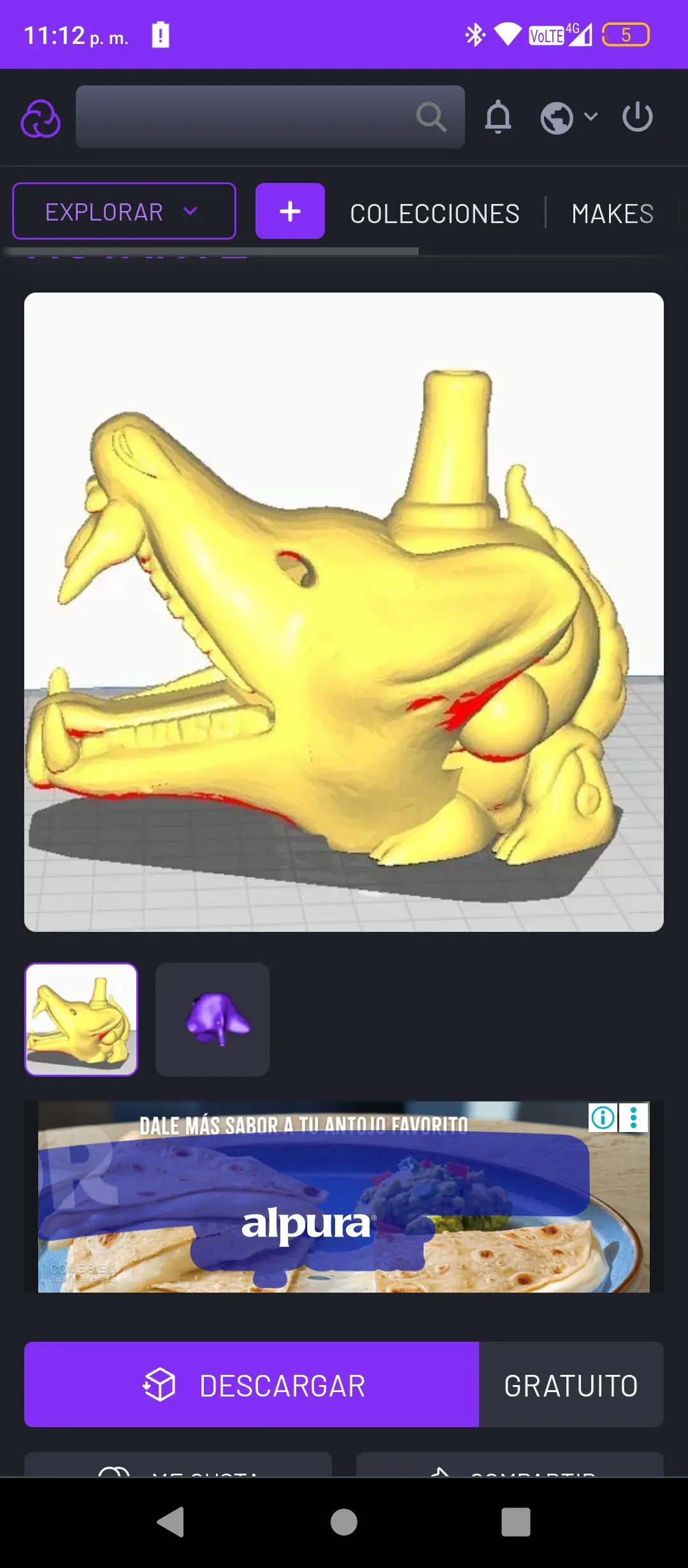The width and height of the screenshot is (688, 1568).
Task: Expand the EXPLORAR dropdown
Action: tap(124, 212)
